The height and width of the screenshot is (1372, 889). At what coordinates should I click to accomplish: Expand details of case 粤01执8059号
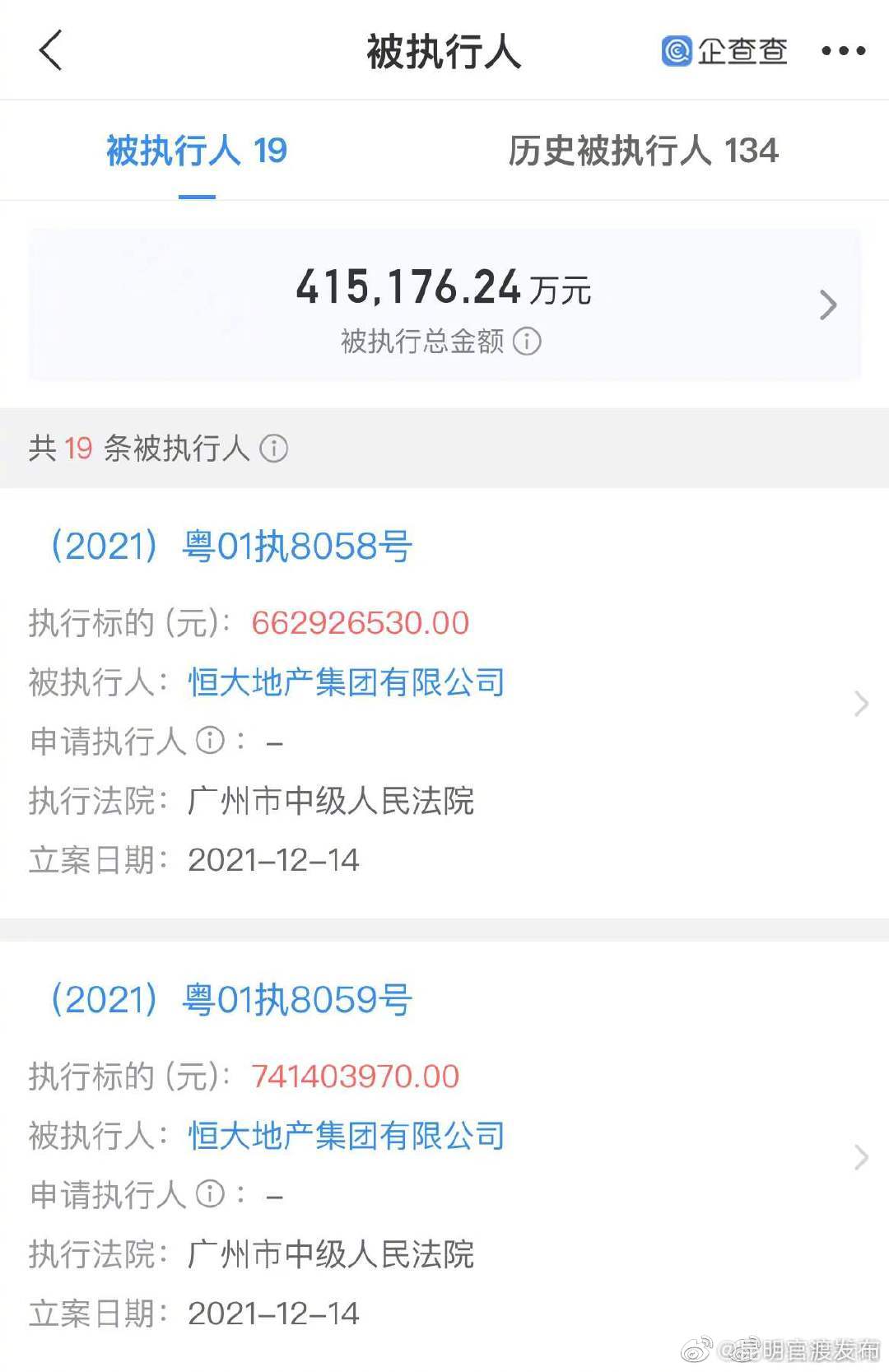tap(861, 1157)
